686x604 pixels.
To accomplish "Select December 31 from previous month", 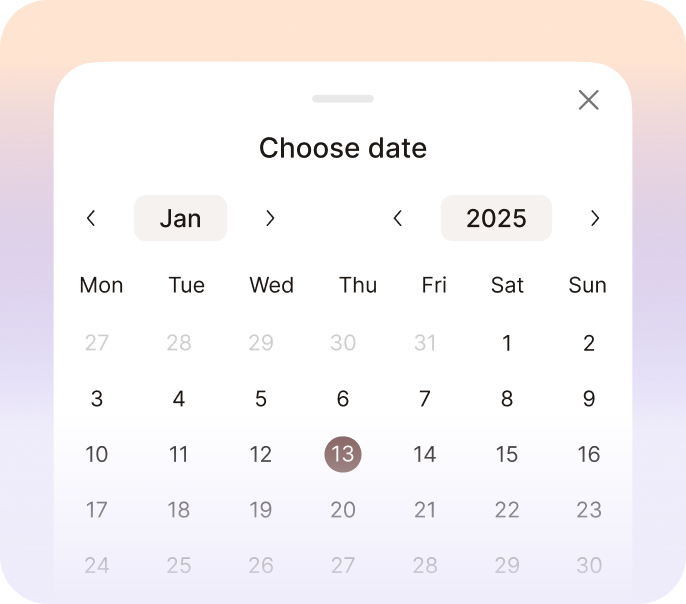I will [425, 343].
